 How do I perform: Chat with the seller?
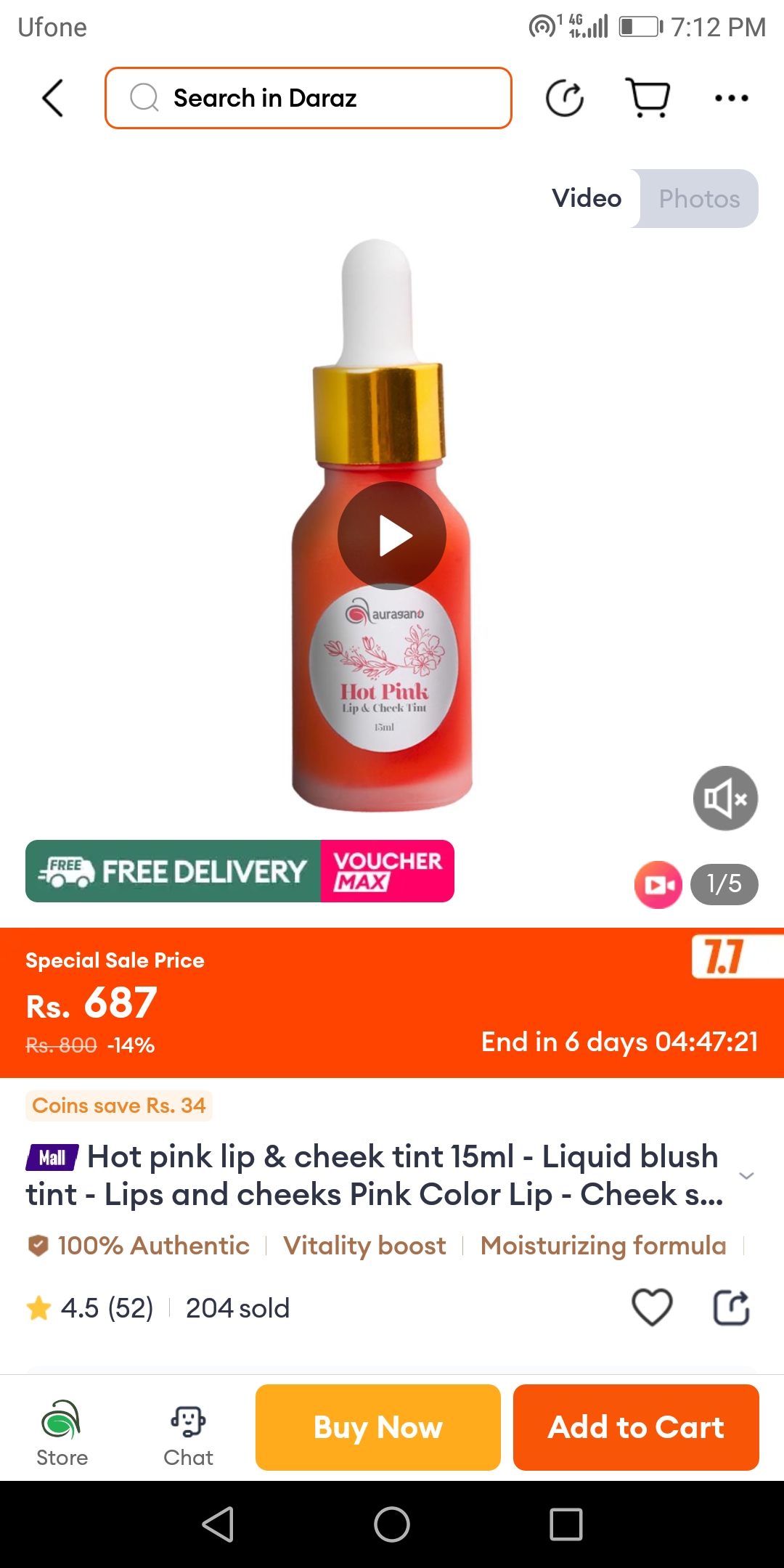pyautogui.click(x=188, y=1432)
